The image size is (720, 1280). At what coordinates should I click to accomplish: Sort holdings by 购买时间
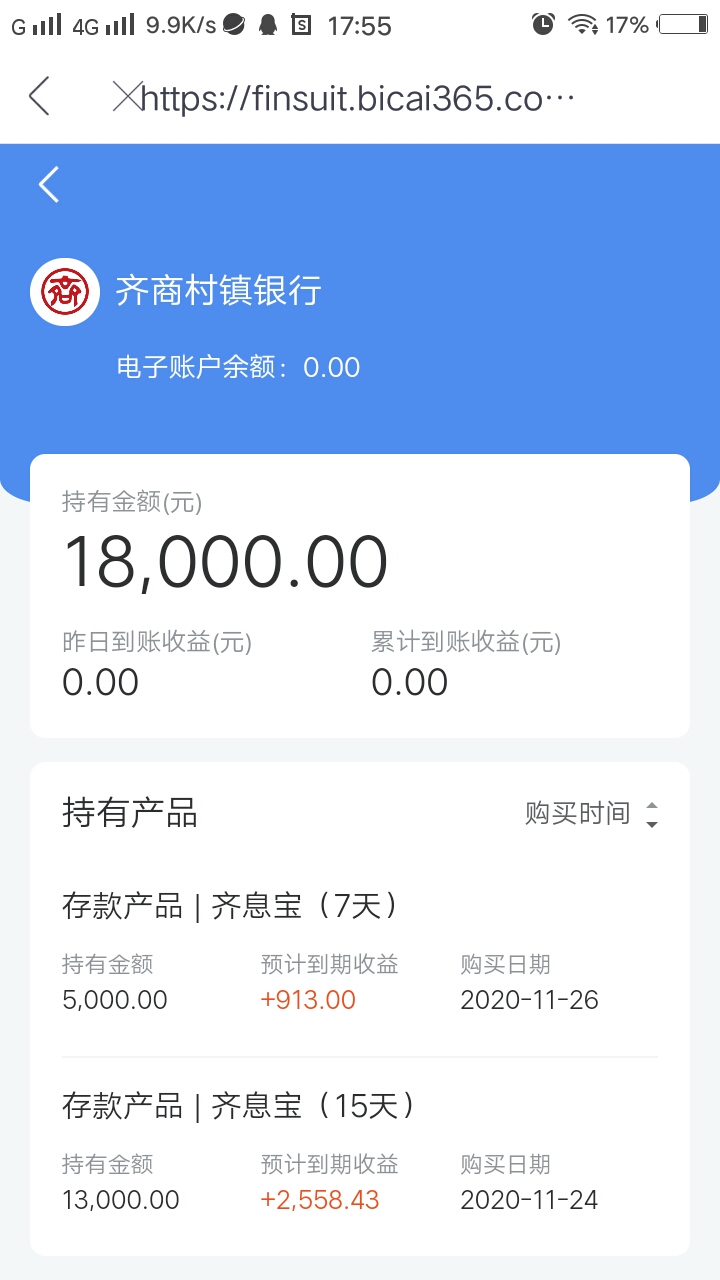592,813
